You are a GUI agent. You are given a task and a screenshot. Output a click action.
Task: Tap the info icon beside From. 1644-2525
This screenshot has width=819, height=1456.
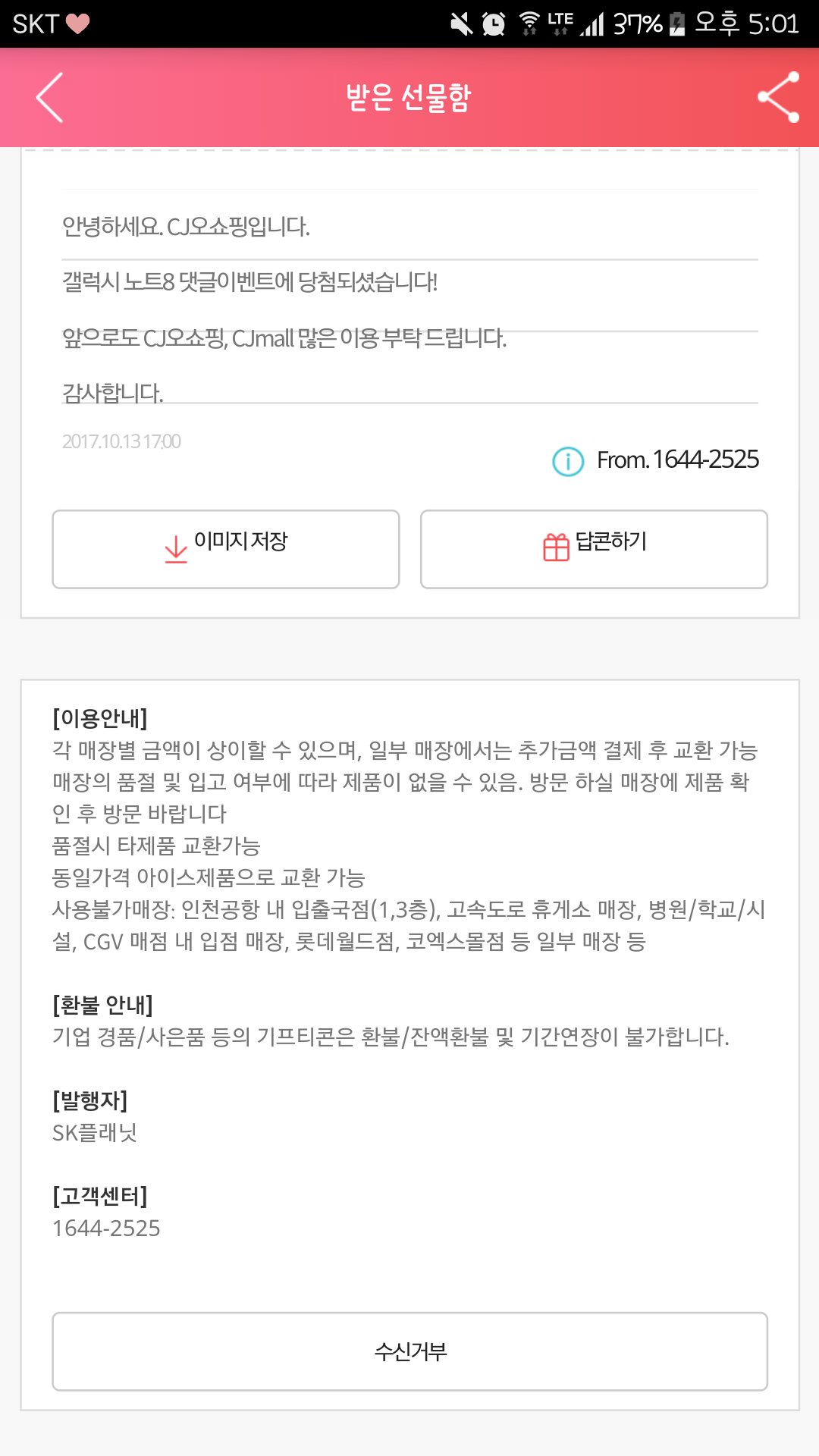coord(568,461)
